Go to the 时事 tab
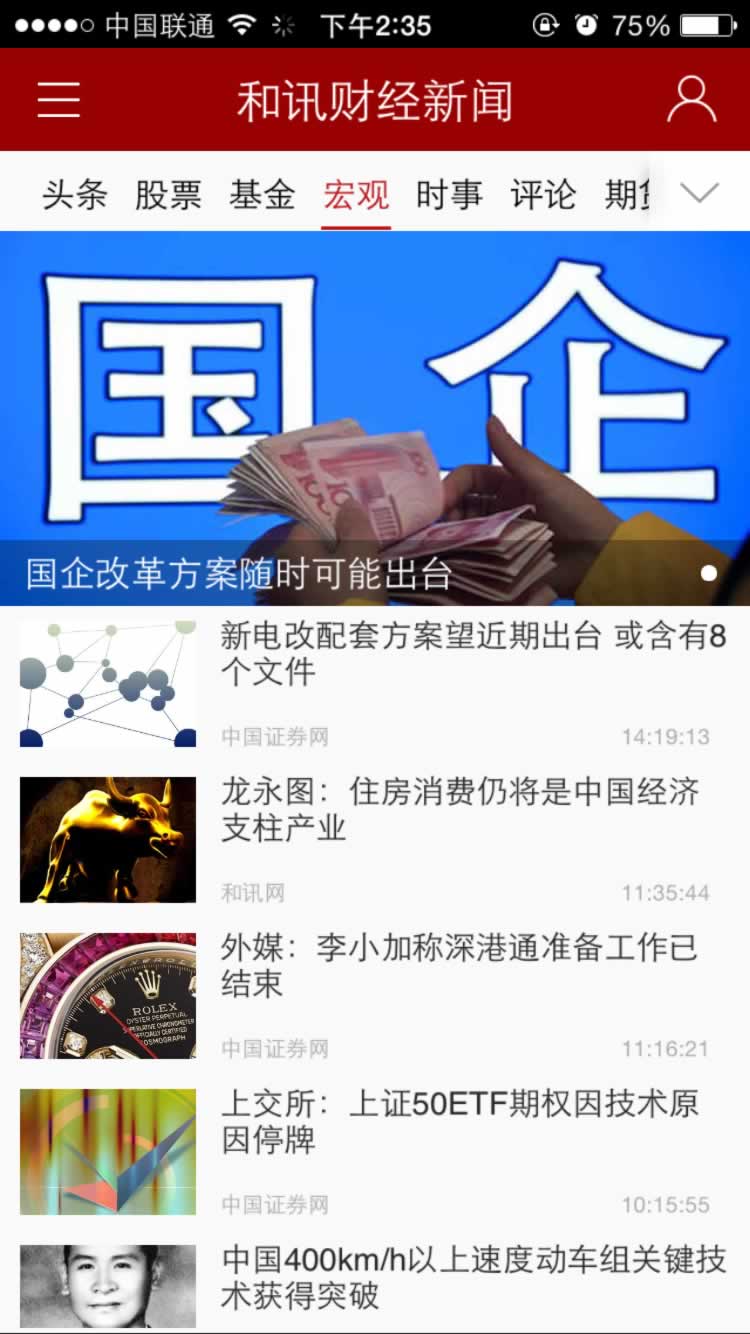Viewport: 750px width, 1334px height. coord(449,194)
